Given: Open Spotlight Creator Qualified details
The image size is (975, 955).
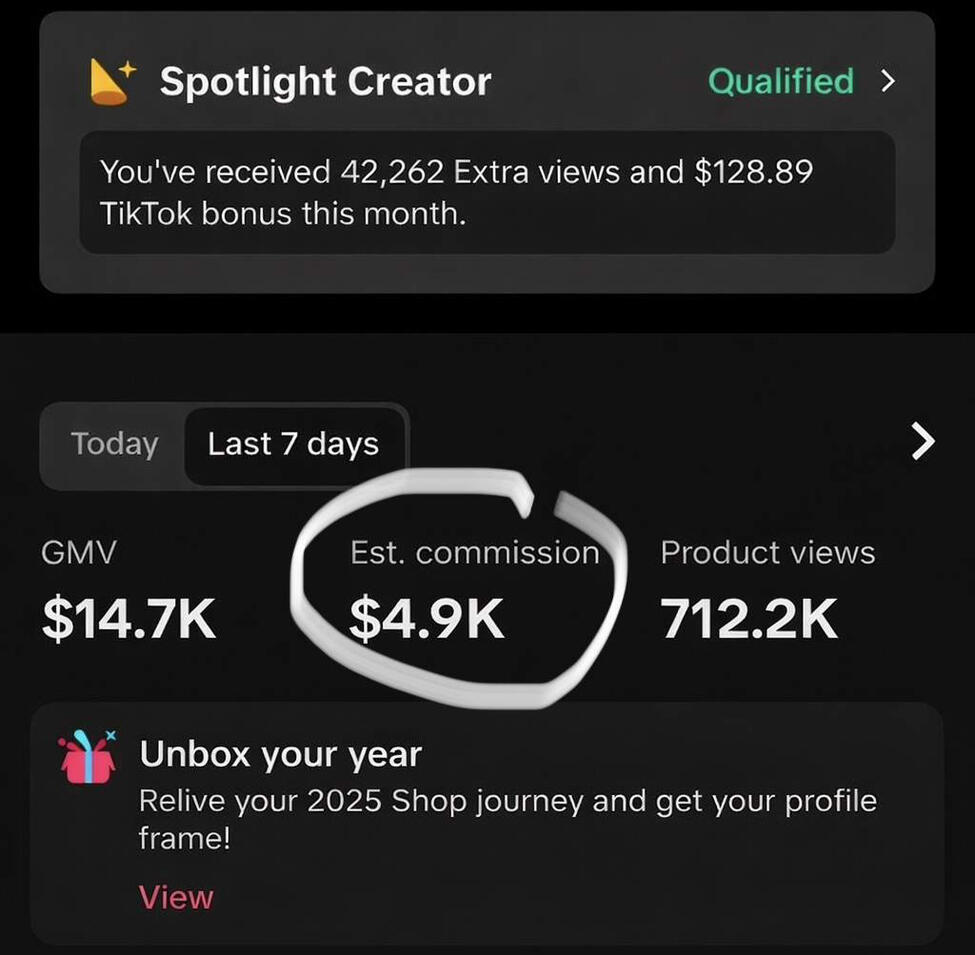Looking at the screenshot, I should tap(800, 82).
